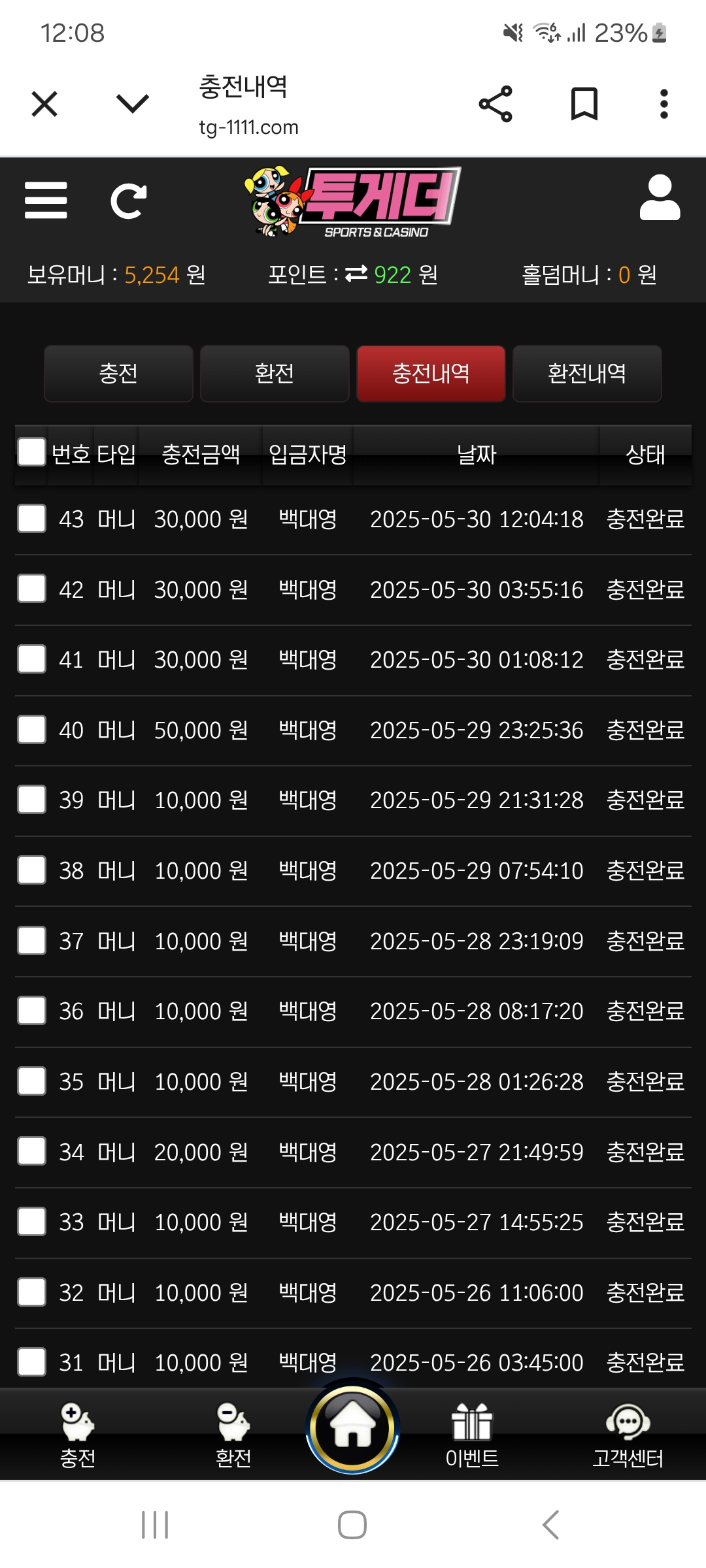Viewport: 706px width, 1568px height.
Task: Go back with system back button
Action: coord(550,1525)
